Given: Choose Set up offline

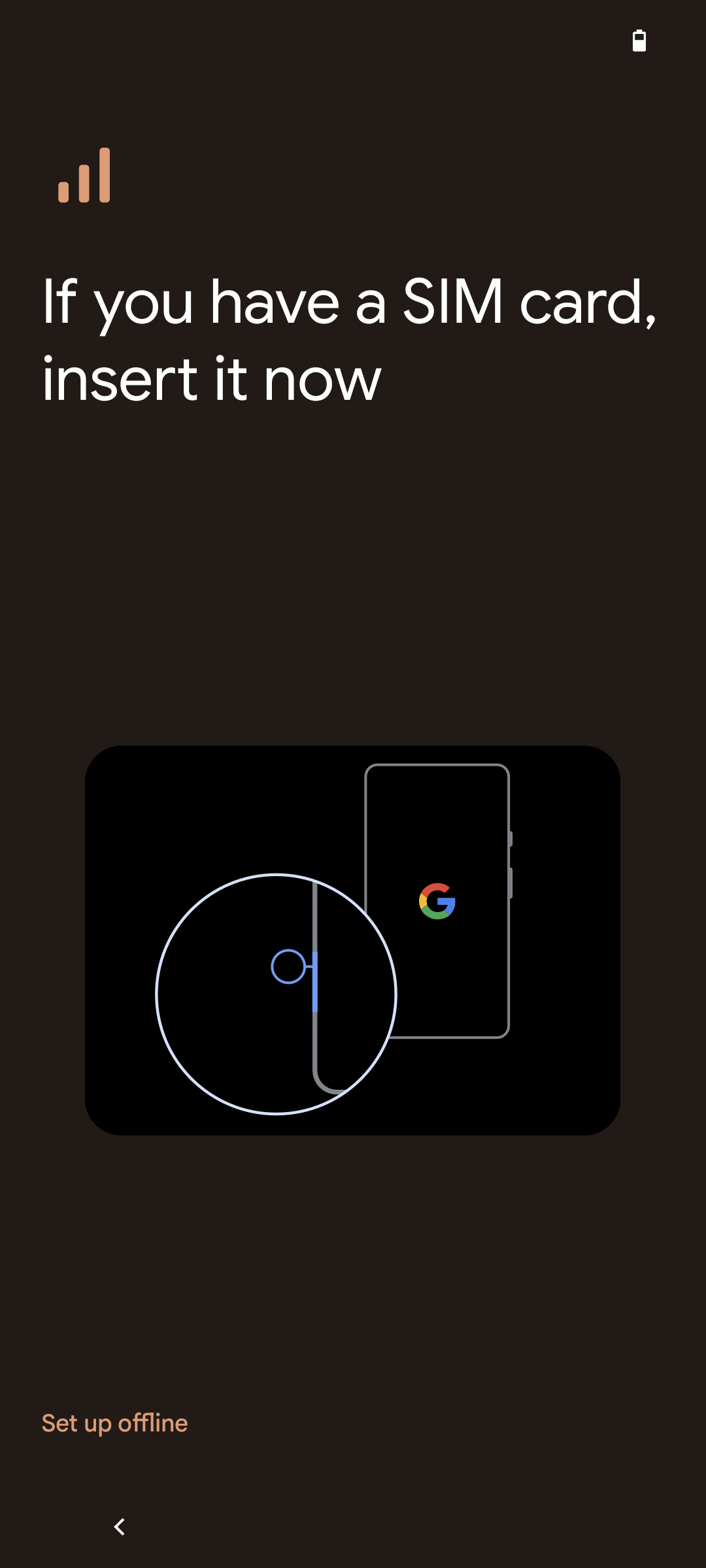Looking at the screenshot, I should pyautogui.click(x=114, y=1423).
